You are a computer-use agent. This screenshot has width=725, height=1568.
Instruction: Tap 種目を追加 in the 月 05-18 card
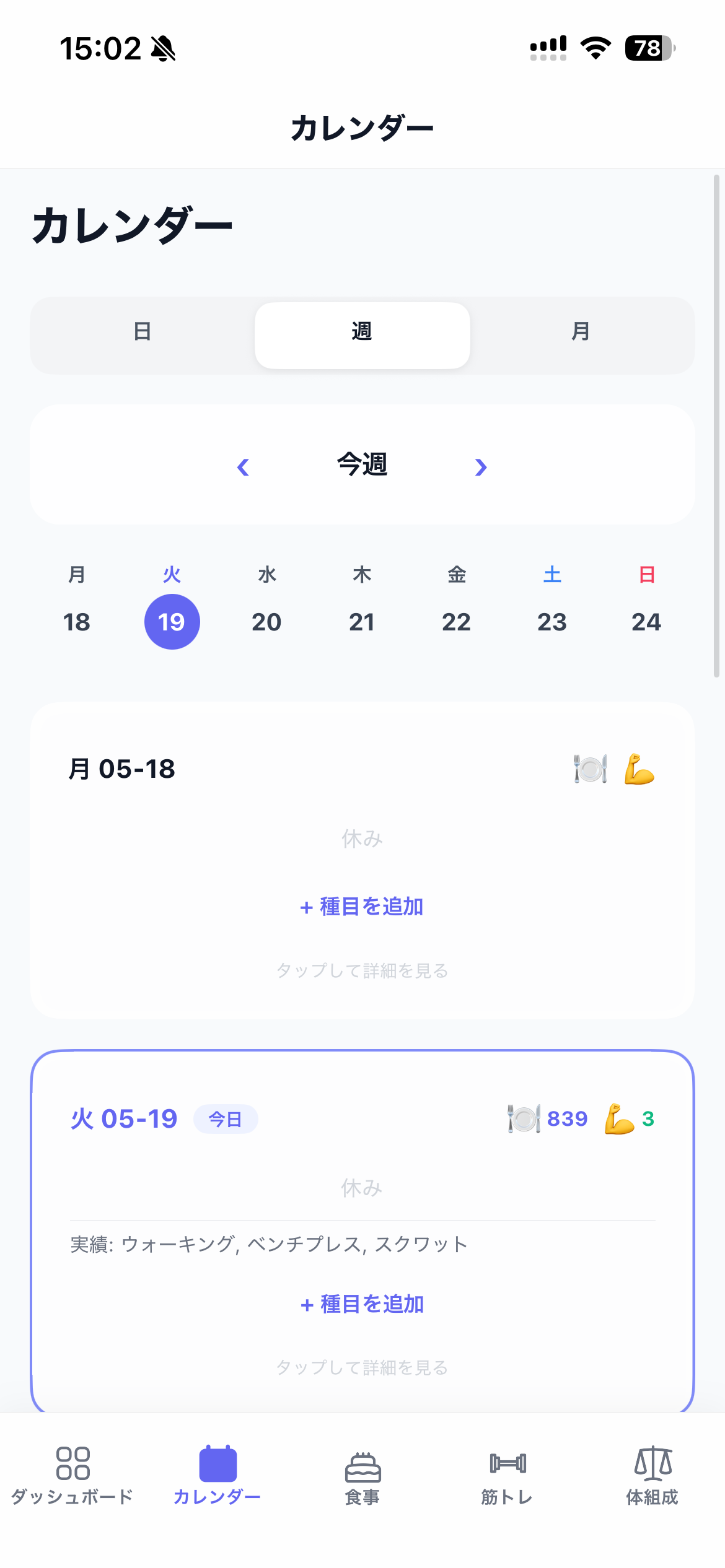(x=362, y=907)
